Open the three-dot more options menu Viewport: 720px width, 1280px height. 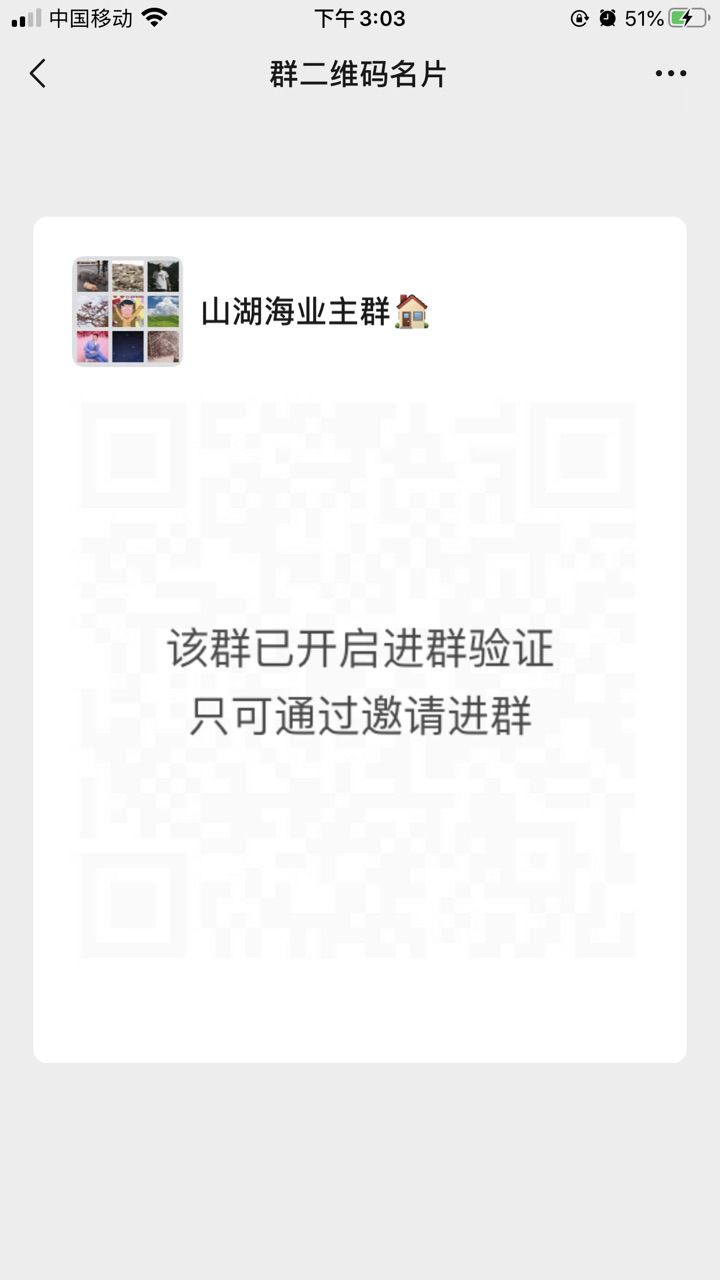coord(670,74)
